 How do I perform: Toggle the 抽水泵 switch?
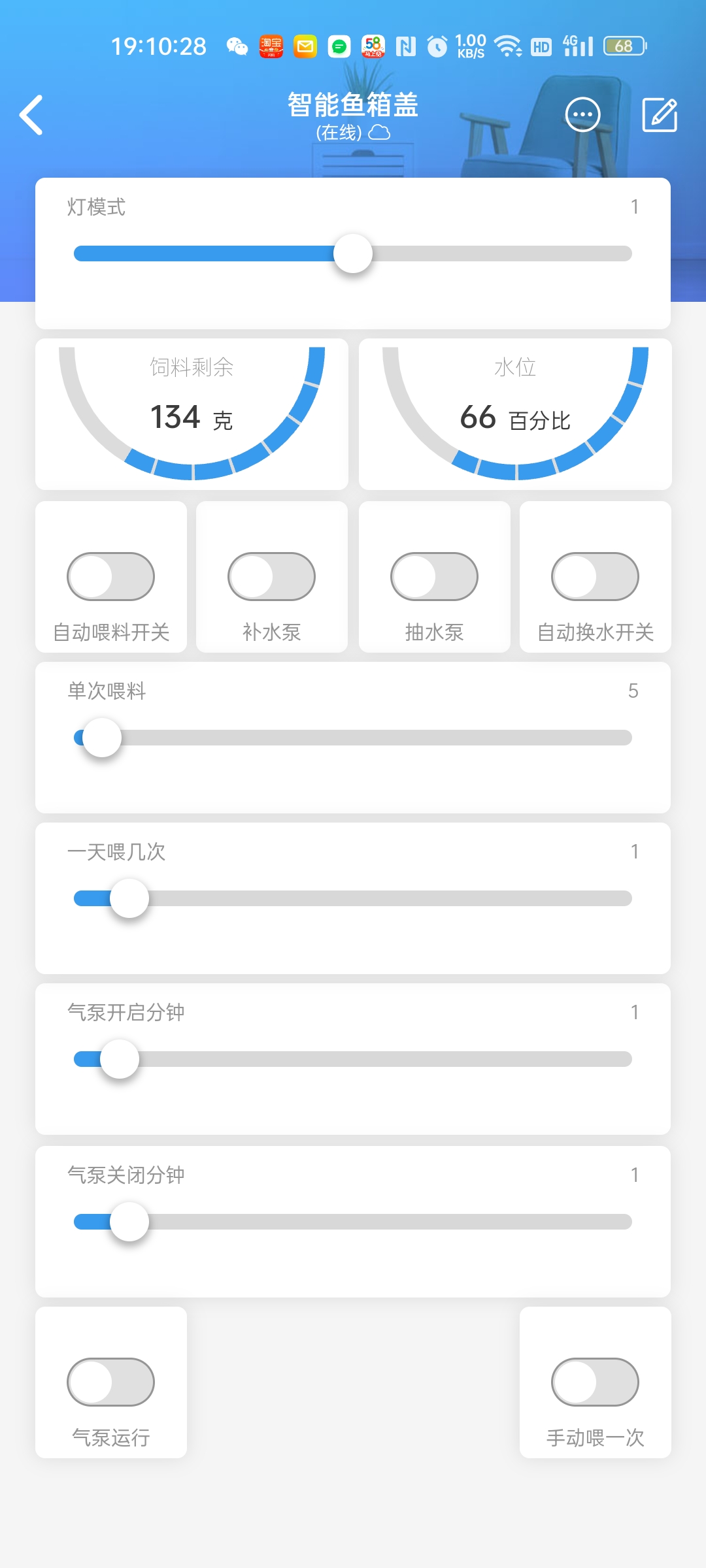[x=434, y=576]
